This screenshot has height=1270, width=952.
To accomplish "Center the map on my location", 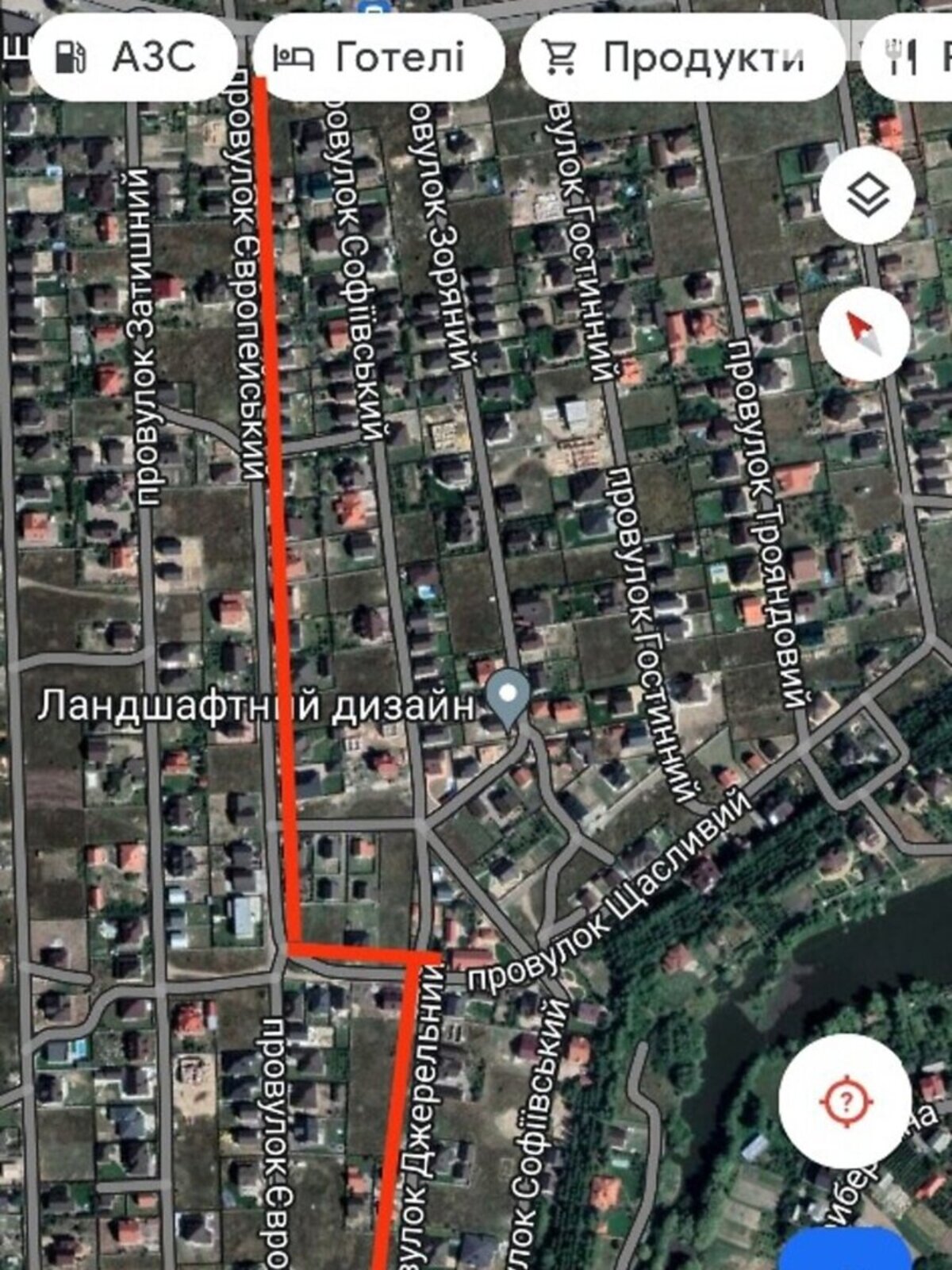I will tap(845, 1101).
